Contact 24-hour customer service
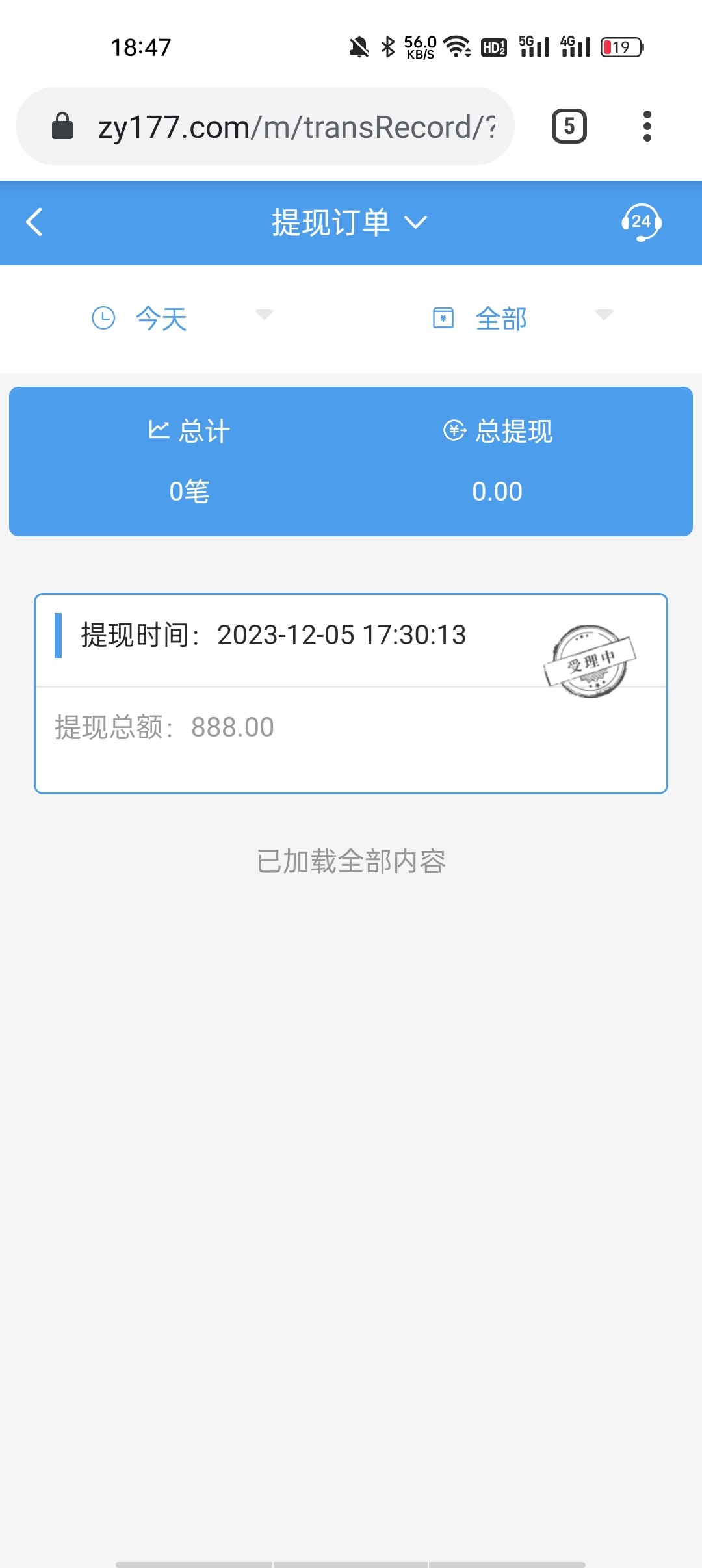Image resolution: width=702 pixels, height=1568 pixels. 641,222
